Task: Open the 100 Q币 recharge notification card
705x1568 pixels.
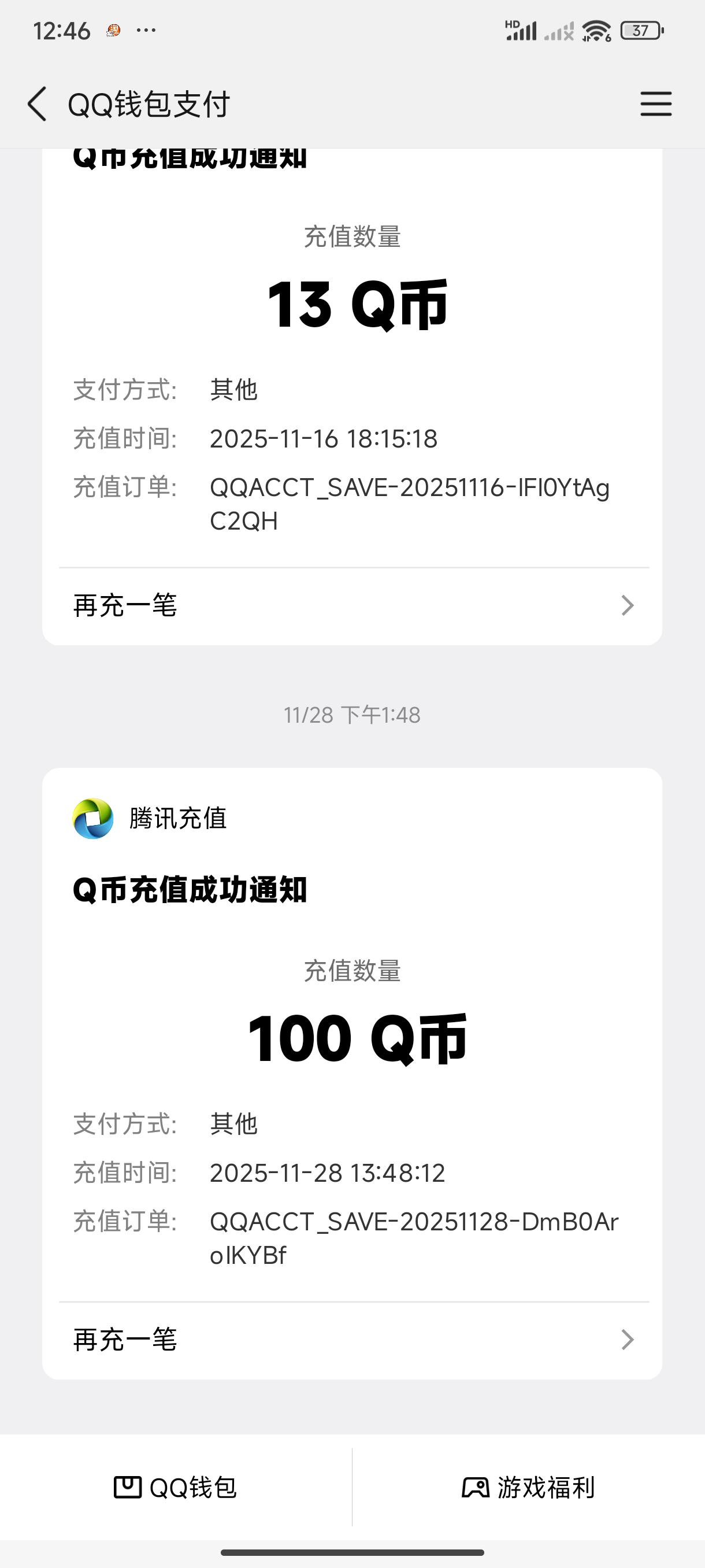Action: click(x=351, y=1035)
